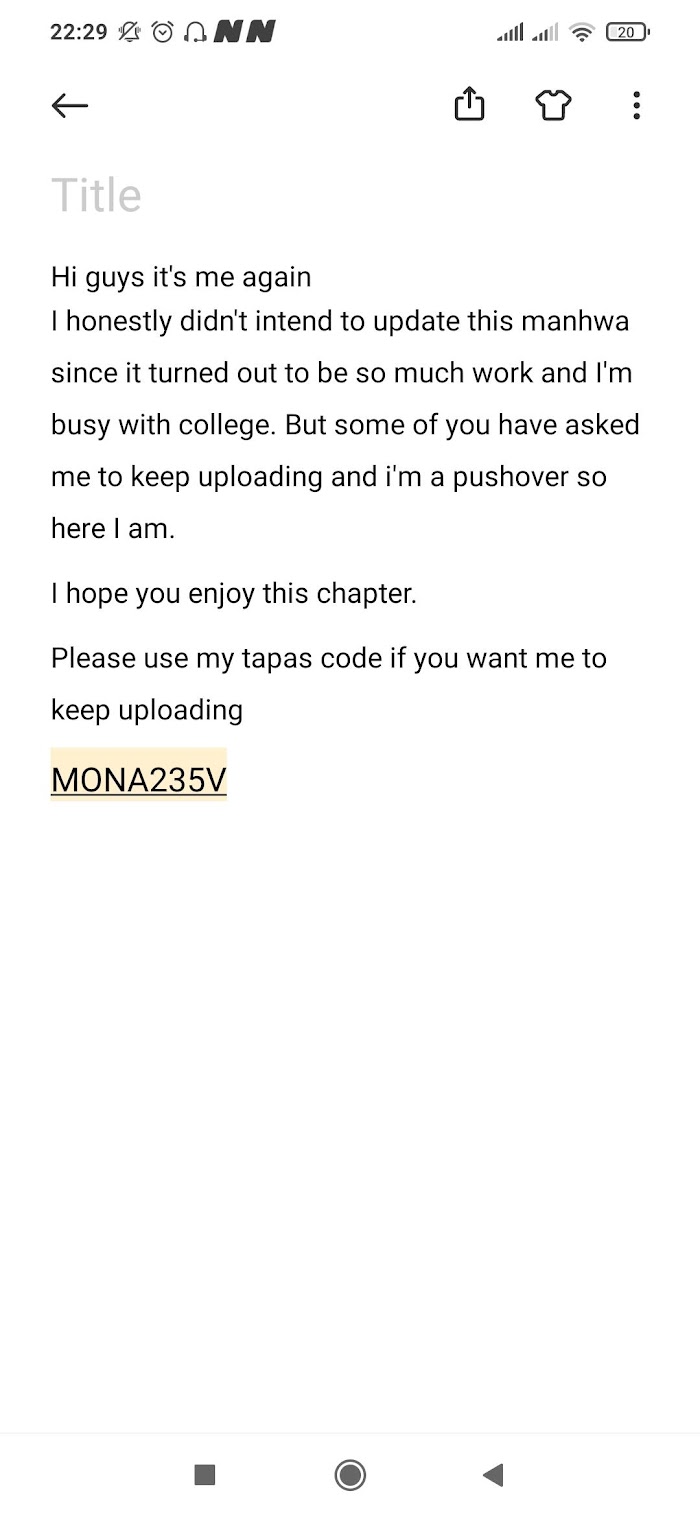Viewport: 700px width, 1517px height.
Task: Tap the system home button
Action: (x=350, y=1474)
